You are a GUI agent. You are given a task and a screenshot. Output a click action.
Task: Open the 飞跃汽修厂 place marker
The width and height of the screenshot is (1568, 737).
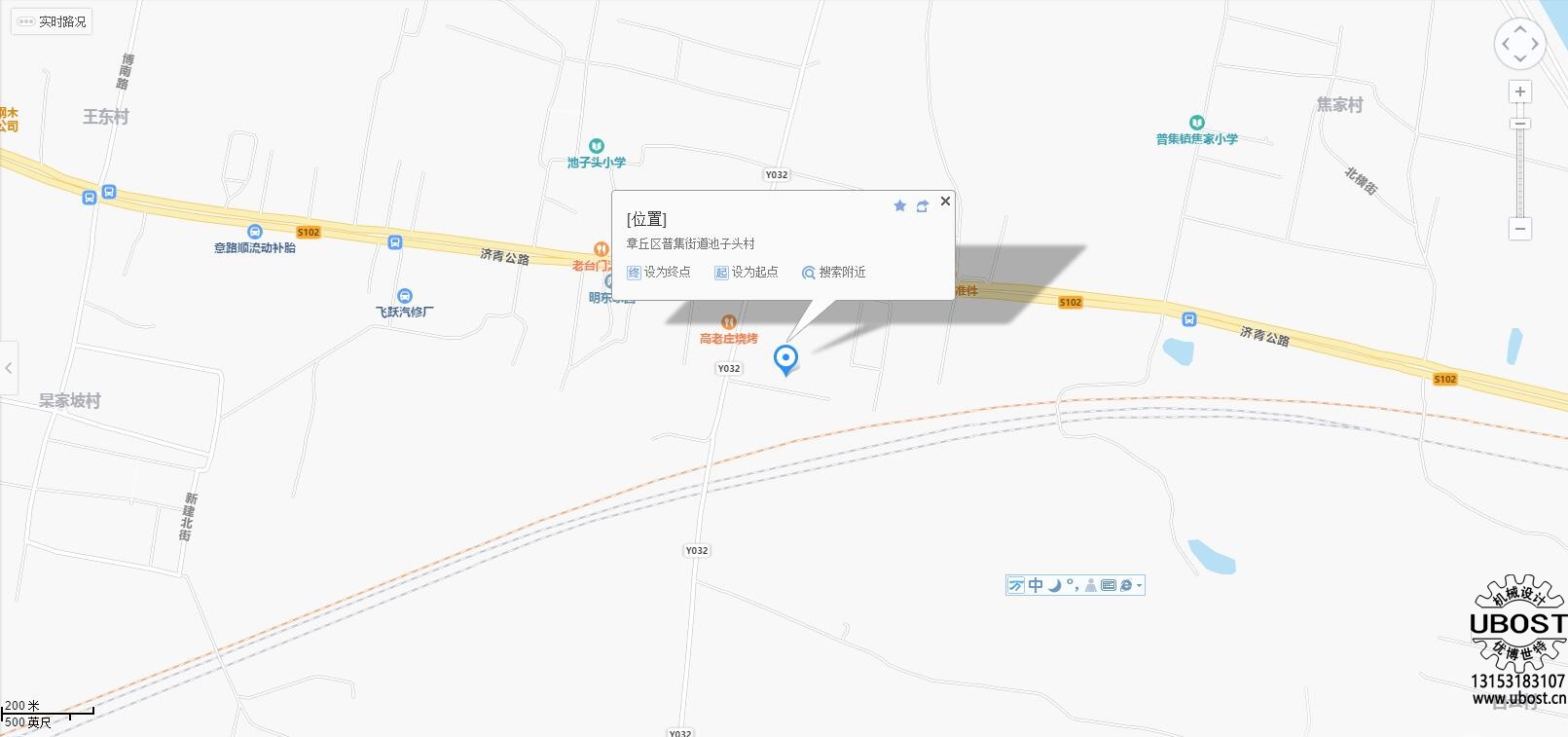coord(405,296)
